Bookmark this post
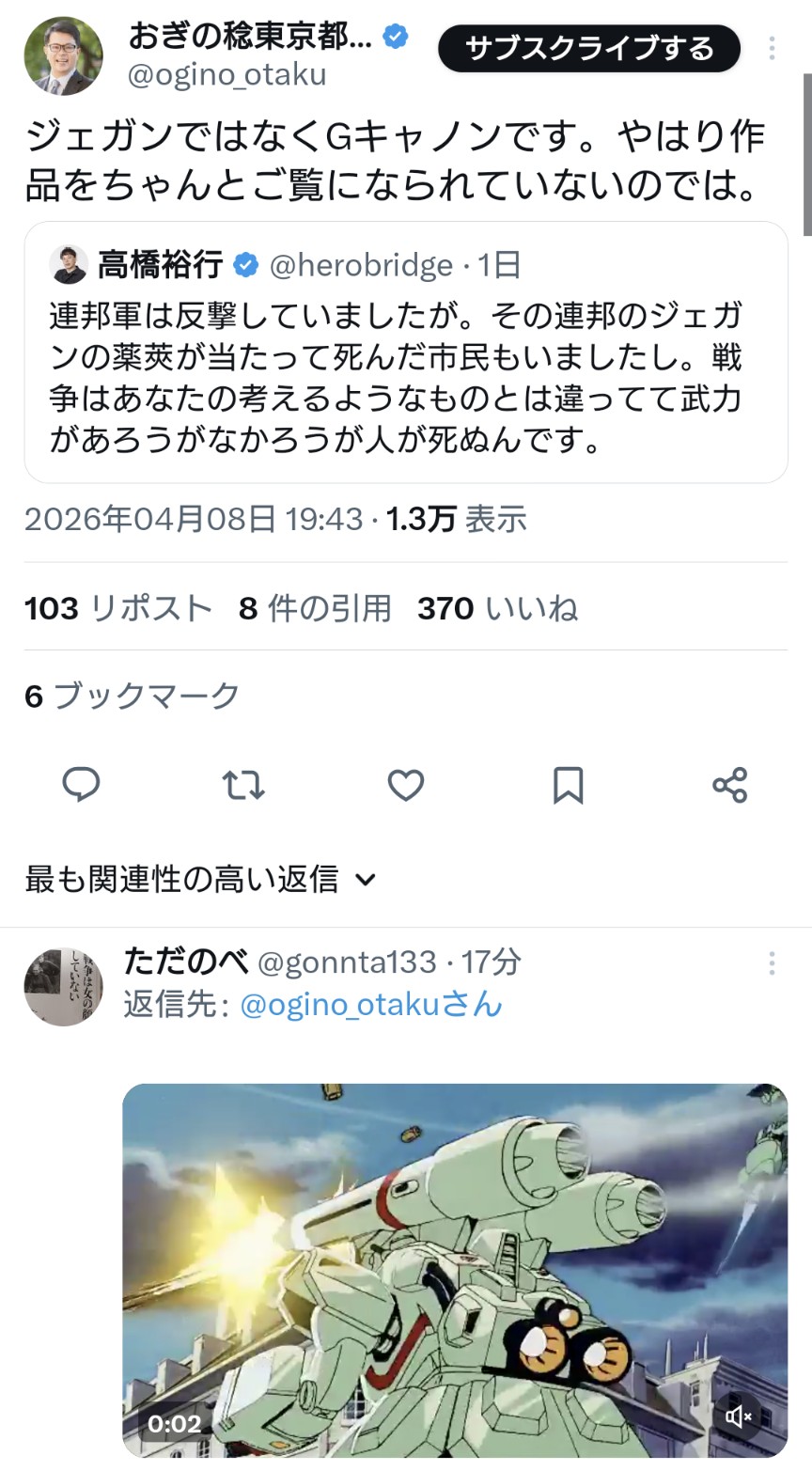This screenshot has height=1471, width=812. (568, 784)
